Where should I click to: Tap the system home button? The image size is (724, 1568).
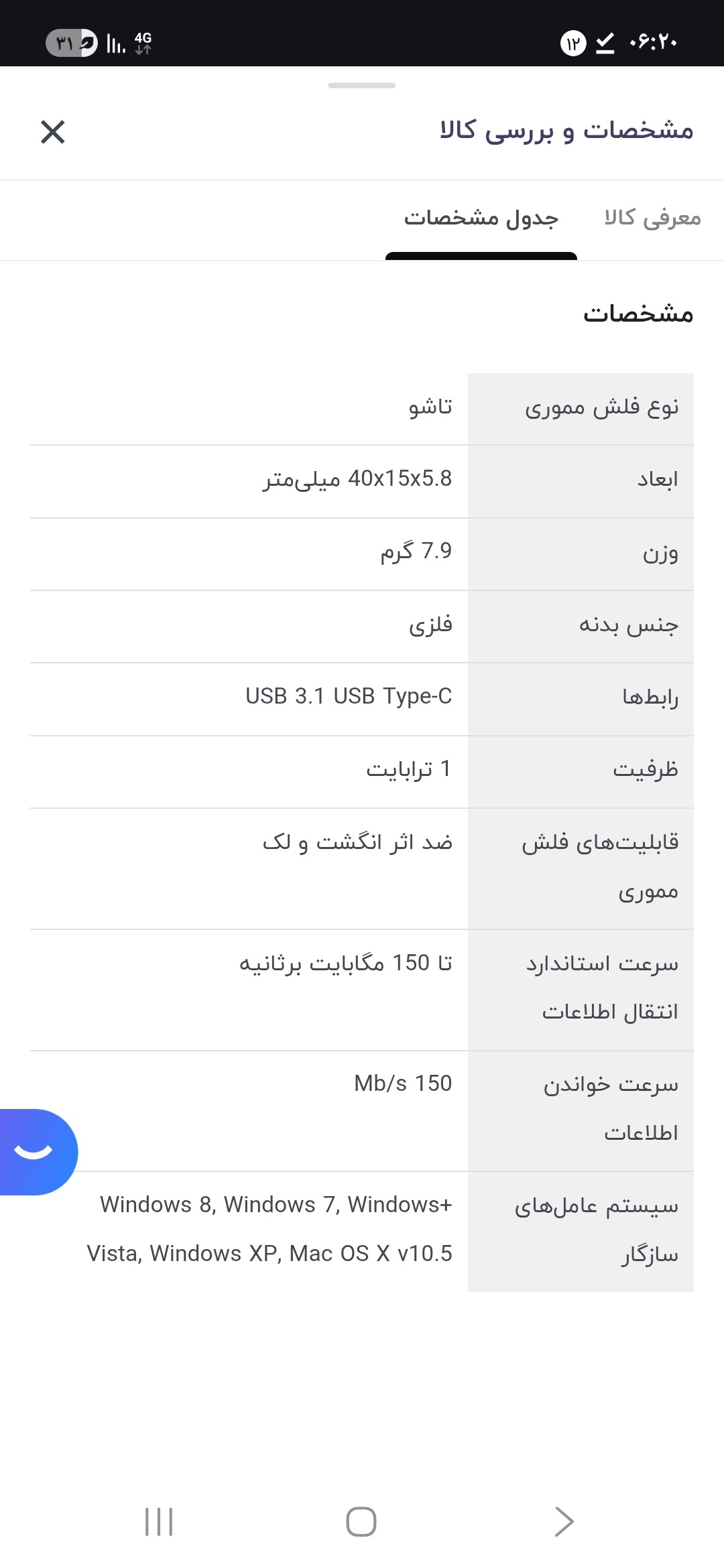361,1521
